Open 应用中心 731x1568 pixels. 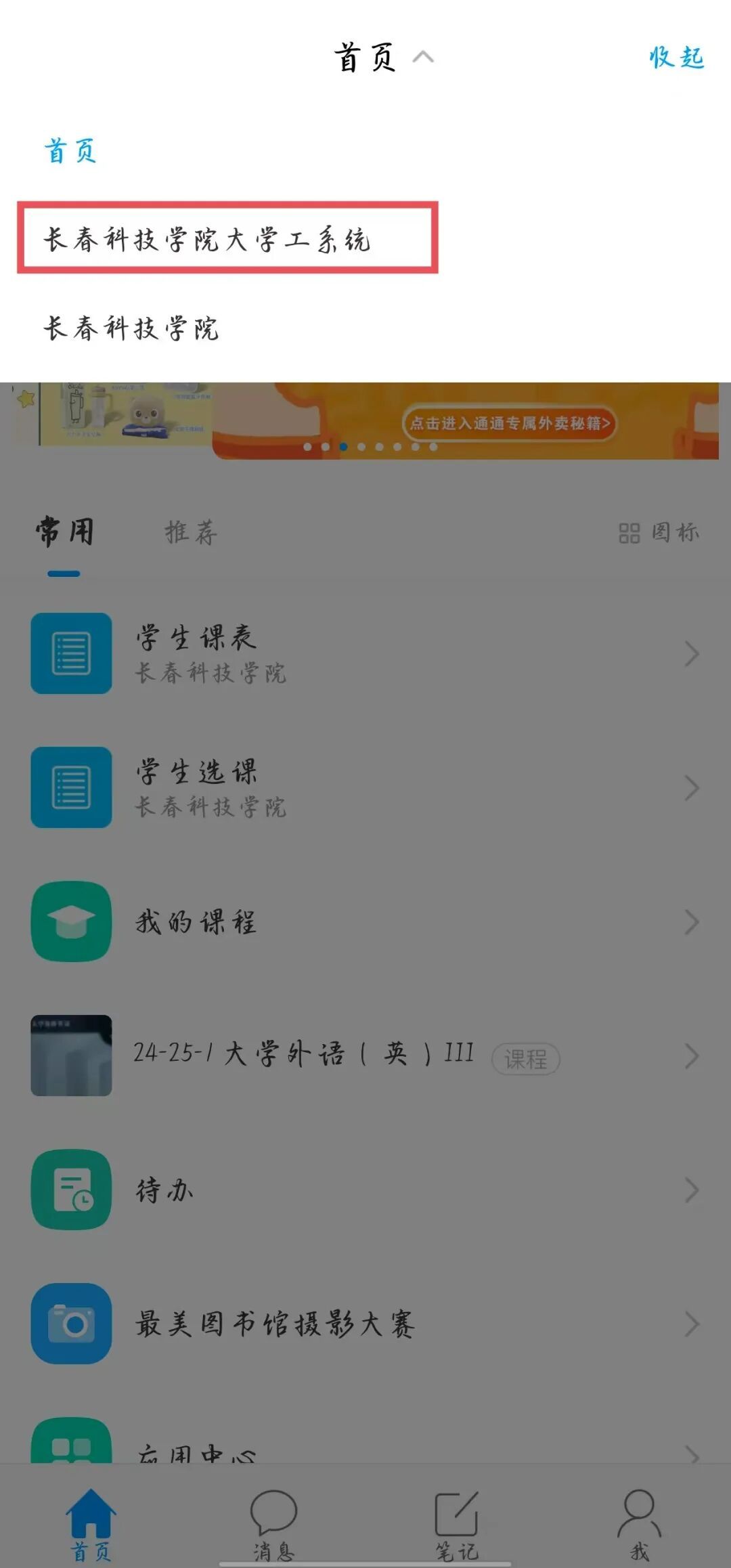coord(365,1449)
